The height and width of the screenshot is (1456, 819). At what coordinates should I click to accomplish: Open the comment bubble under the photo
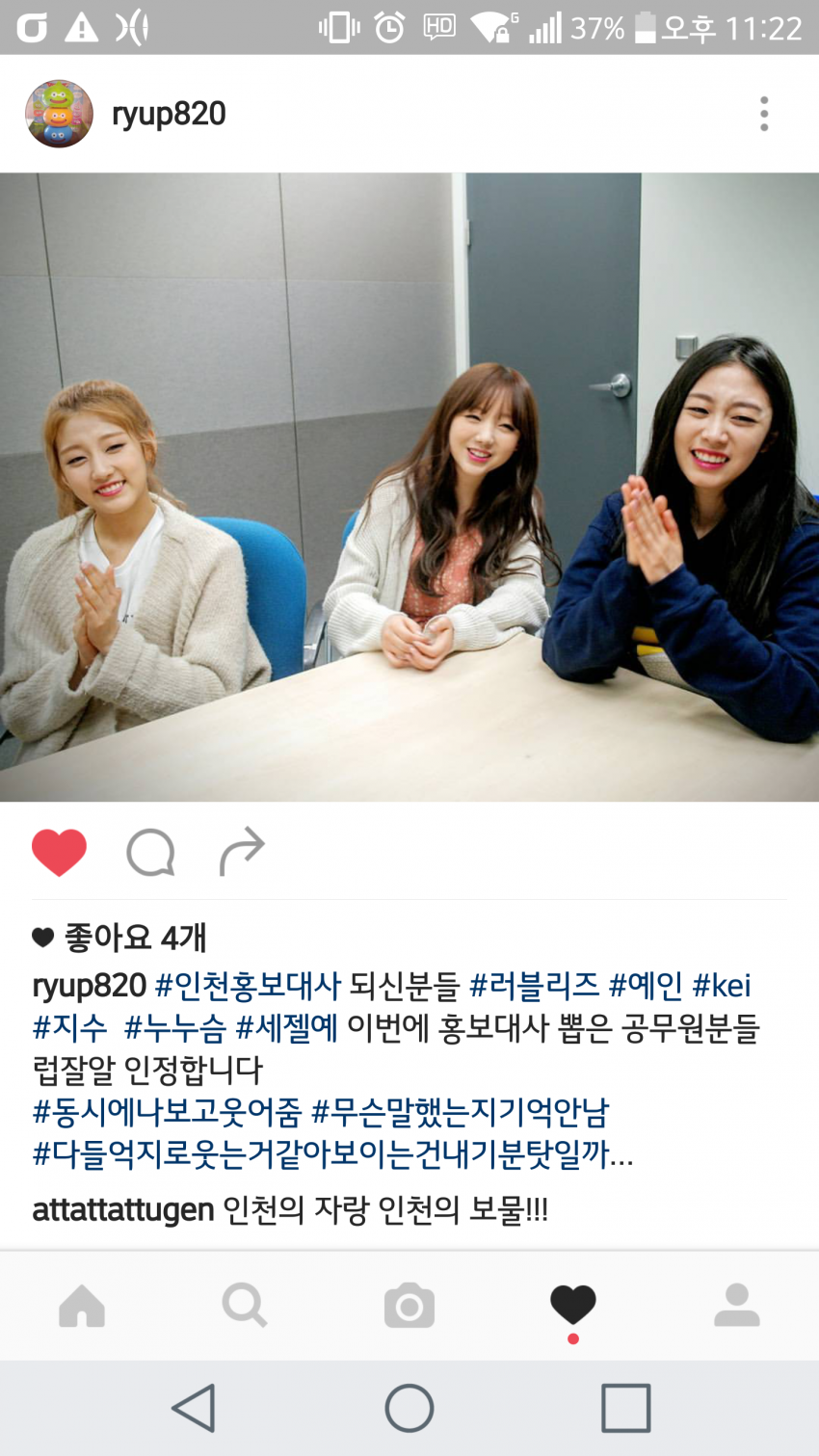pyautogui.click(x=150, y=852)
